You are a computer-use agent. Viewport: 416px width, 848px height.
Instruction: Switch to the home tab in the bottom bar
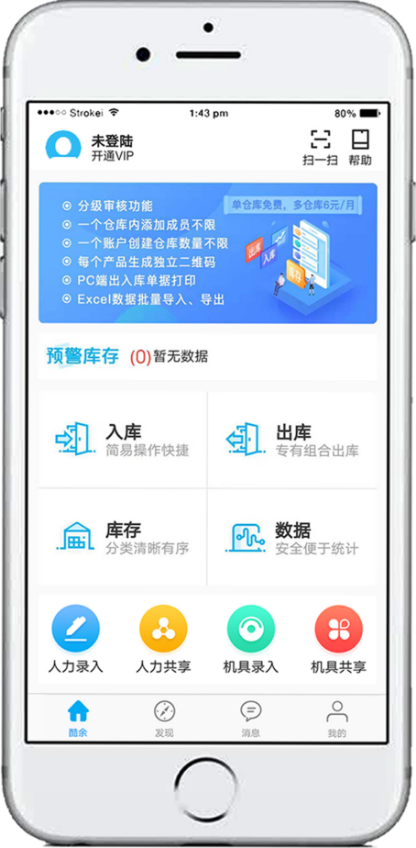(x=78, y=719)
